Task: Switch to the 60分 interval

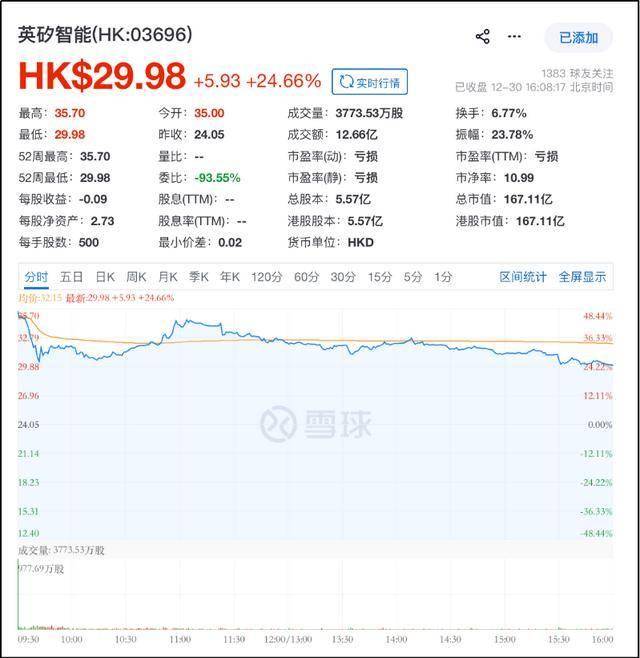Action: (x=306, y=277)
